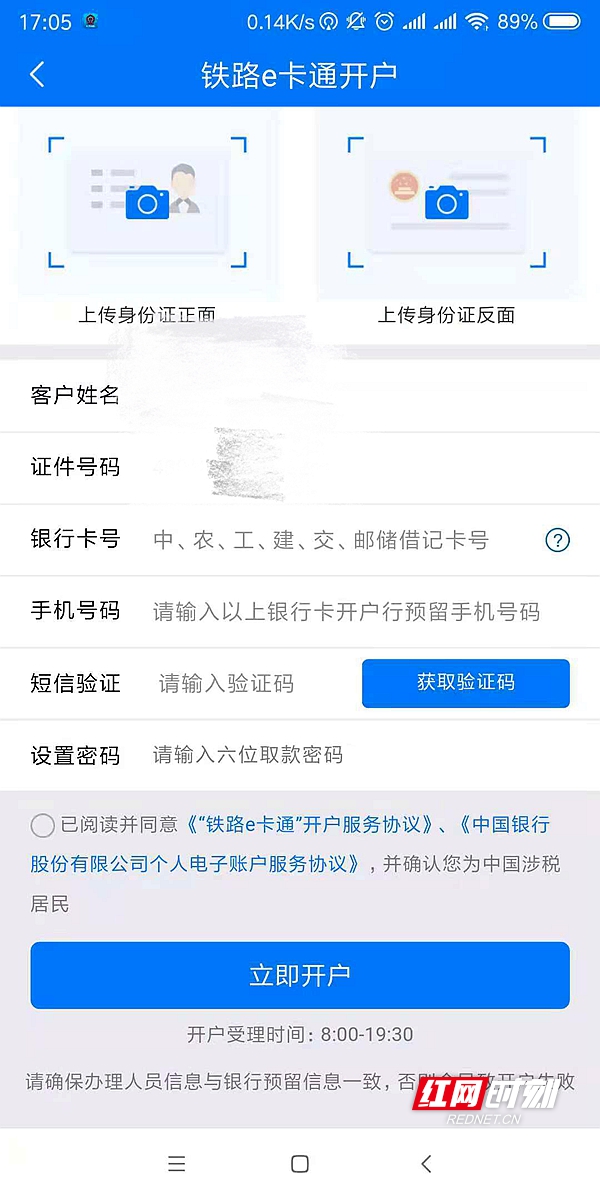The image size is (600, 1200).
Task: Tap 获取验证码 to get the SMS code
Action: coord(465,683)
